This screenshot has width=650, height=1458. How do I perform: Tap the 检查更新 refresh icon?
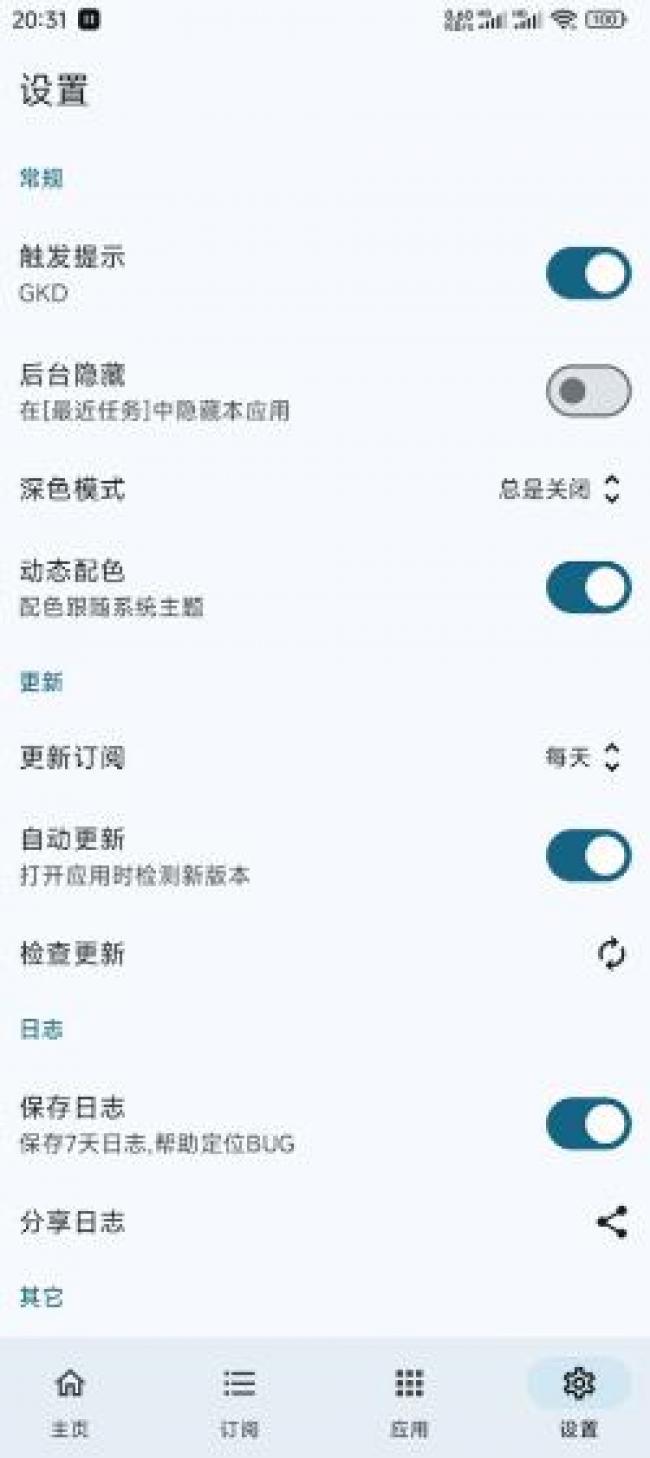tap(611, 954)
